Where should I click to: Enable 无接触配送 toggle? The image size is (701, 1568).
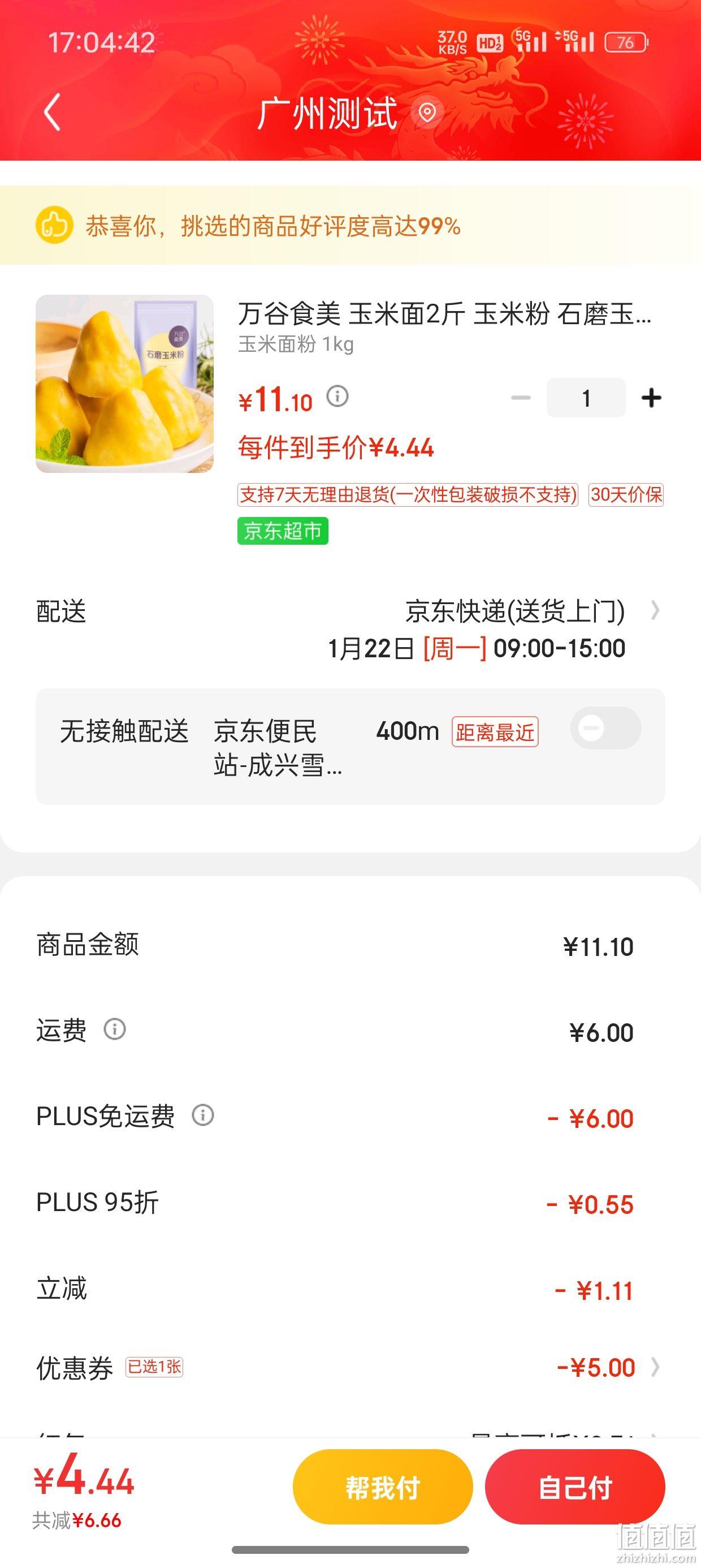coord(605,728)
